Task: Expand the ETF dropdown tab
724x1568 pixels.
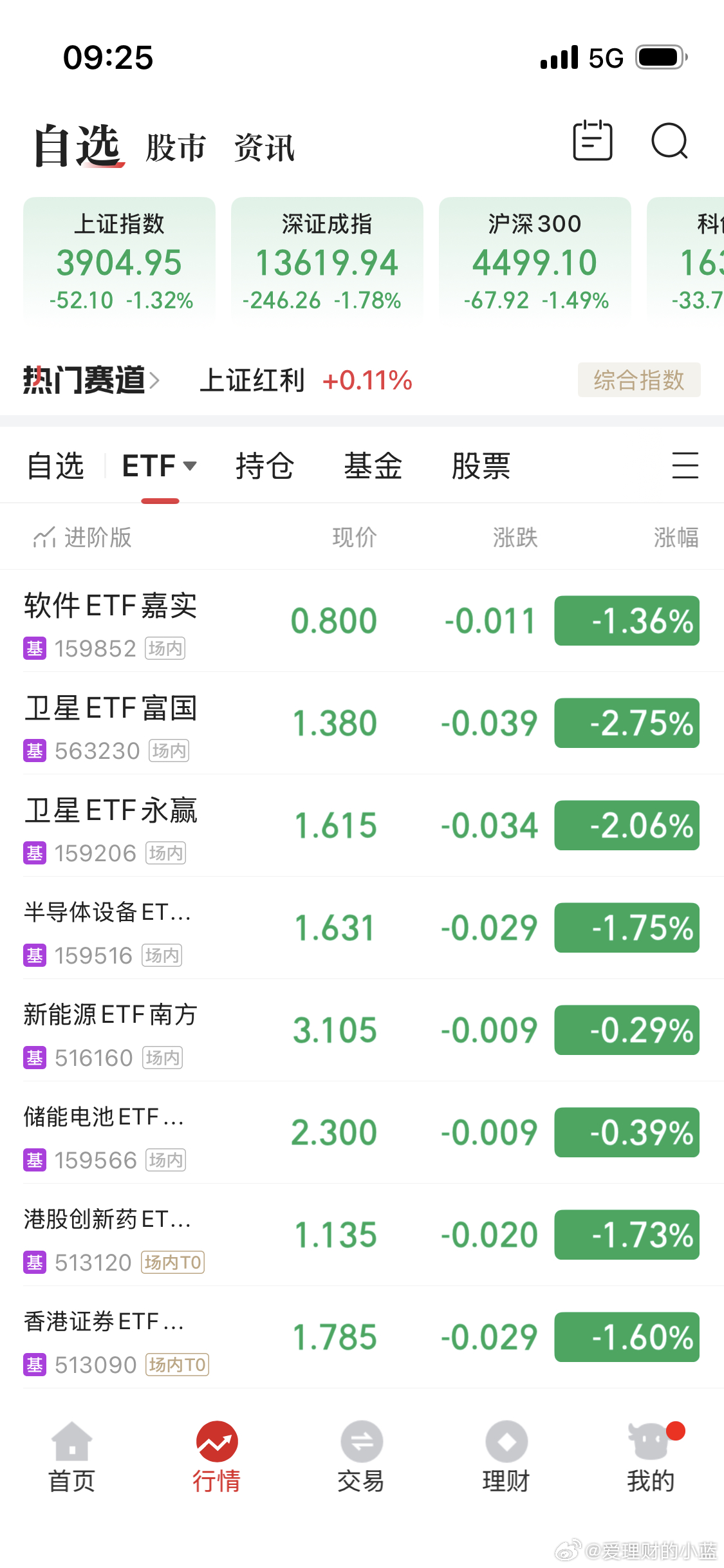Action: [160, 466]
